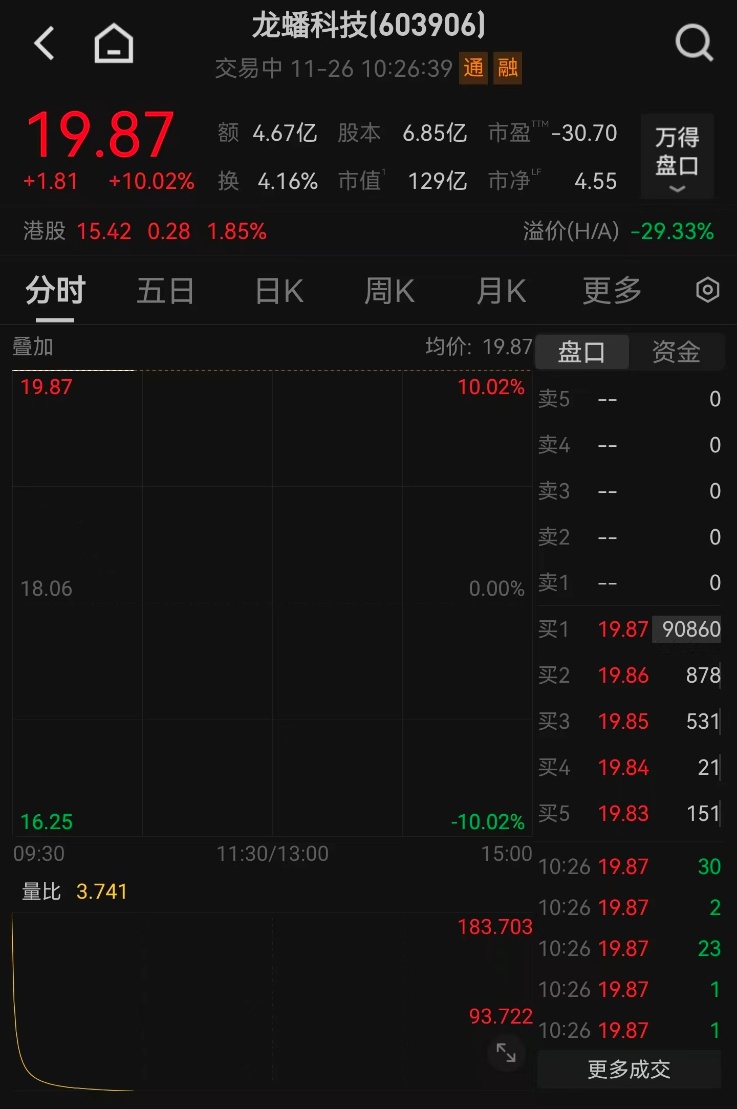737x1109 pixels.
Task: Expand the 万得盘口 panel
Action: pyautogui.click(x=677, y=156)
